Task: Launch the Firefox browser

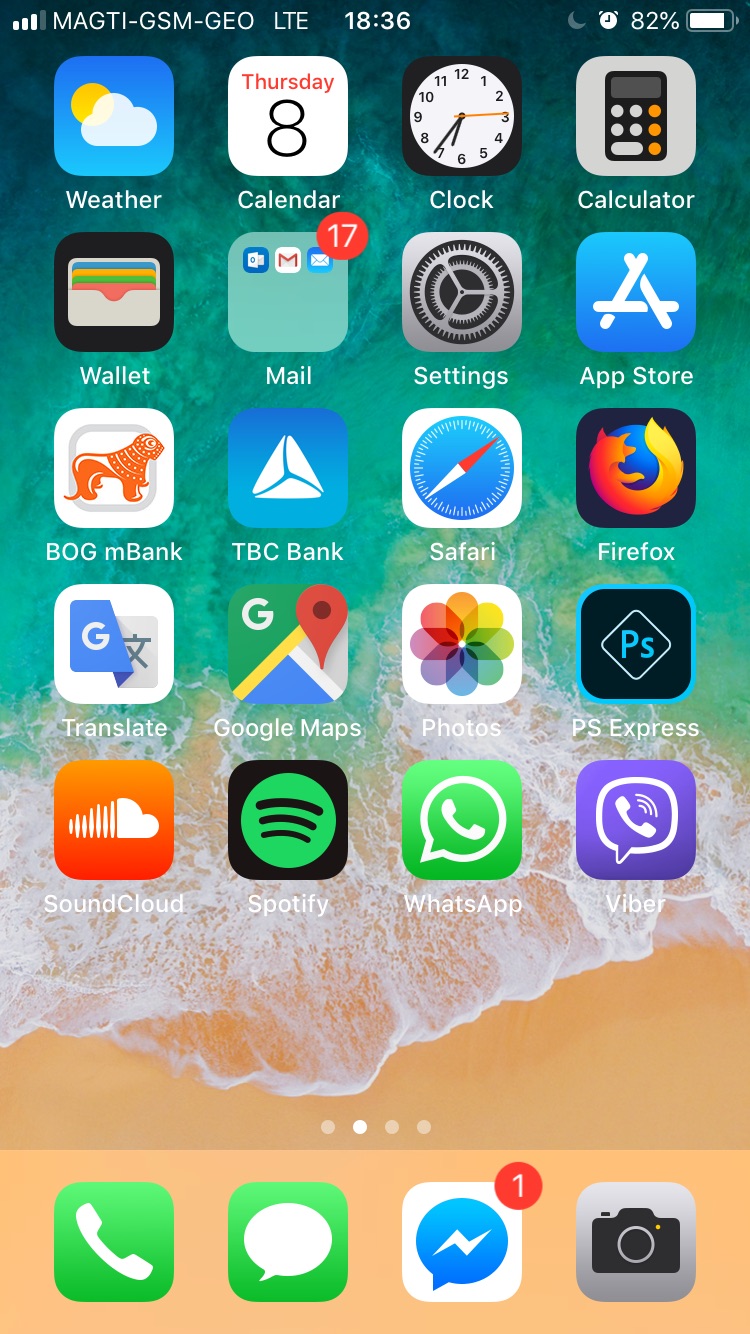Action: 636,468
